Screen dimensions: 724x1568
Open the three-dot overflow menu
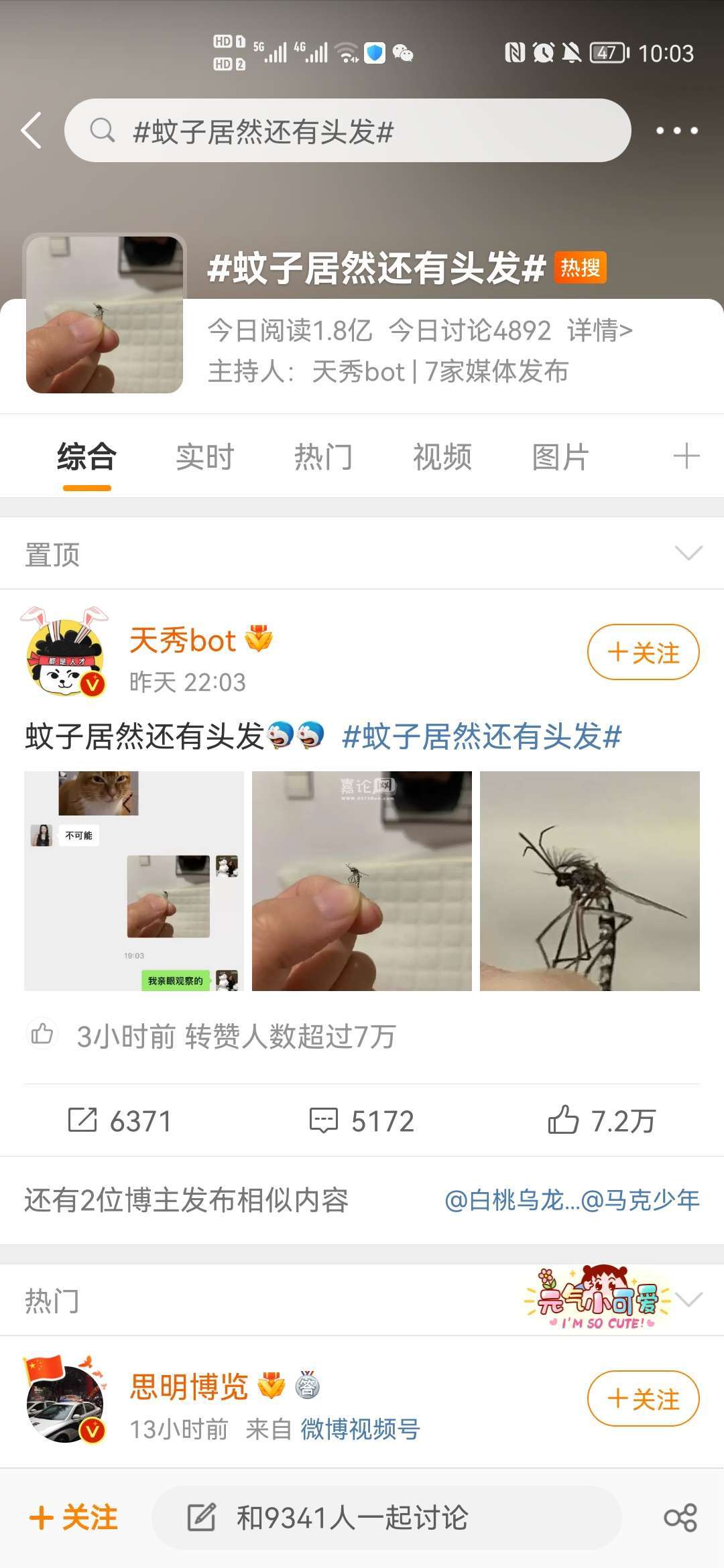click(x=676, y=131)
